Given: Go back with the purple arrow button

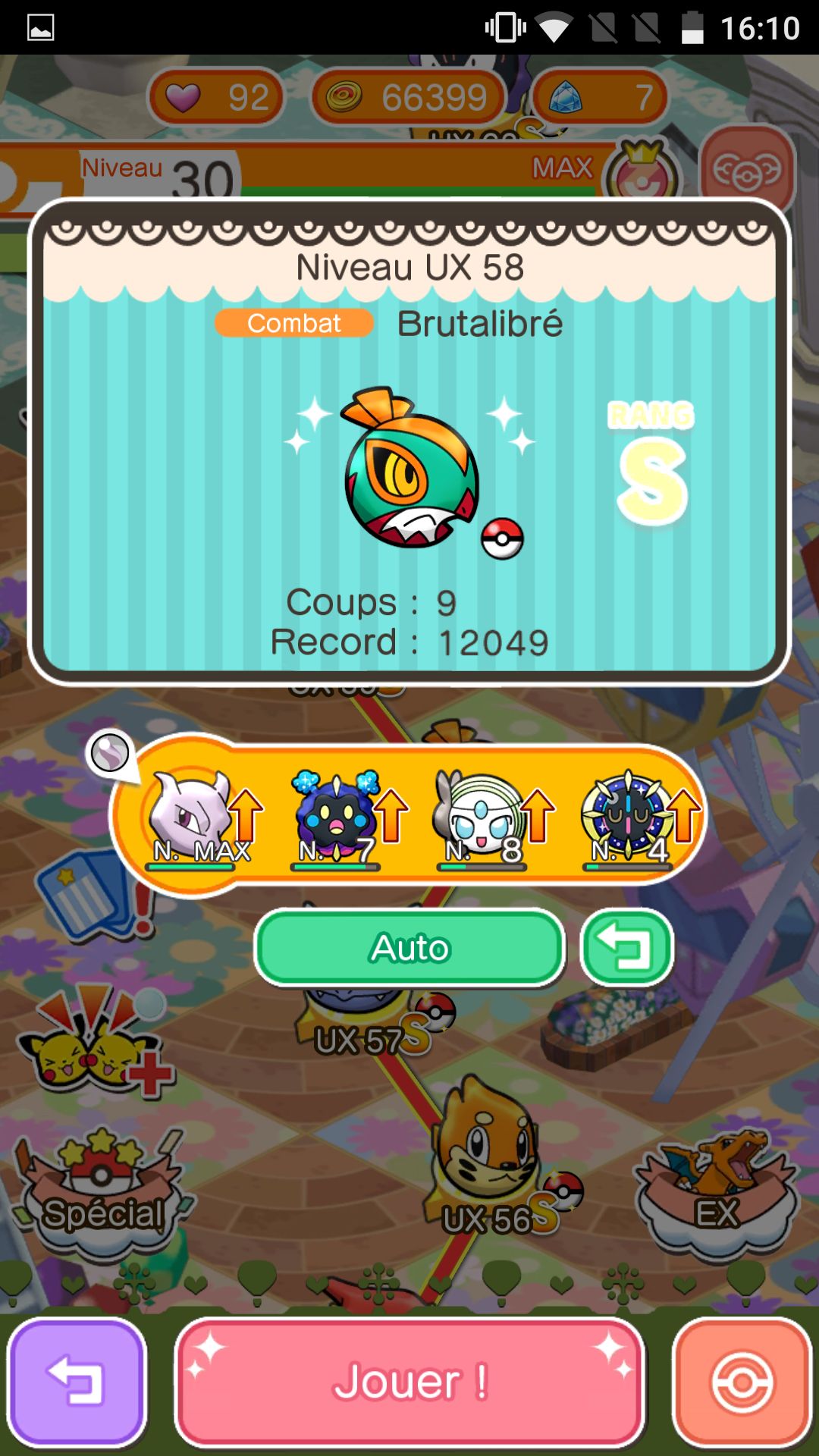Looking at the screenshot, I should 77,1382.
